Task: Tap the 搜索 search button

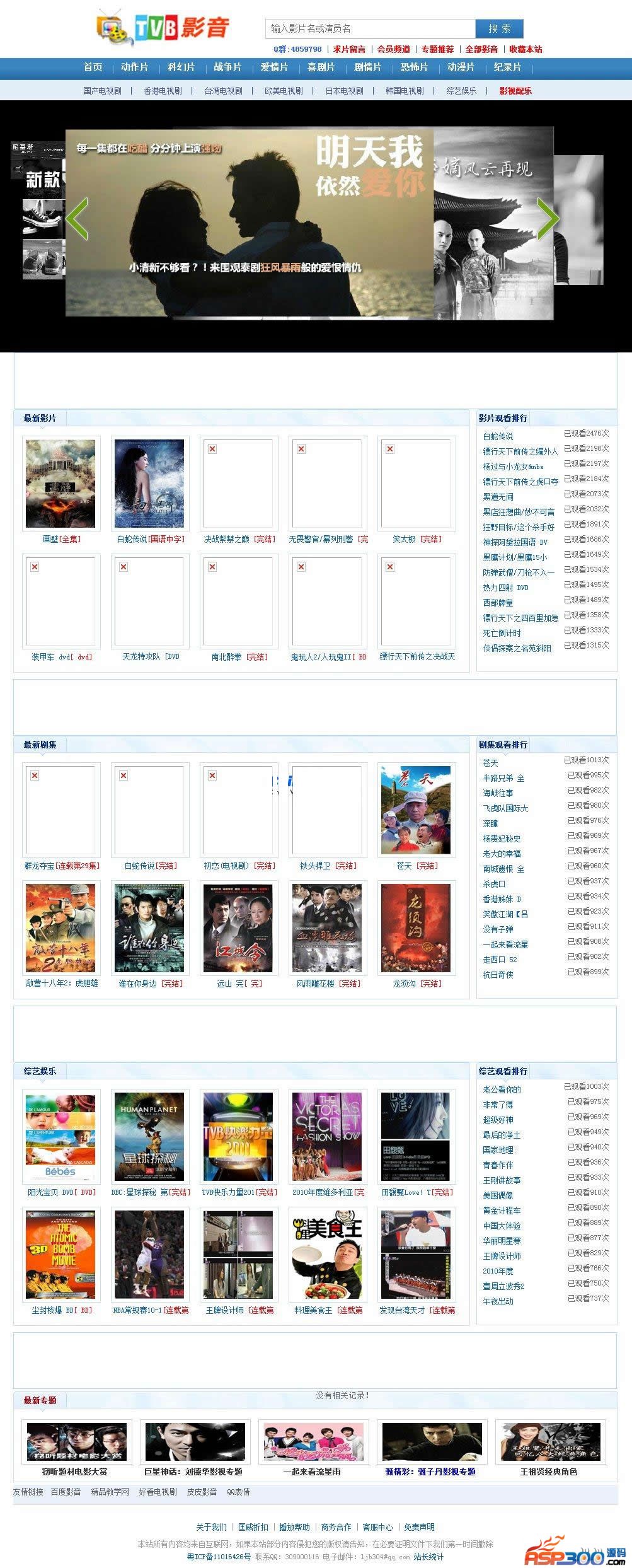Action: pos(499,29)
